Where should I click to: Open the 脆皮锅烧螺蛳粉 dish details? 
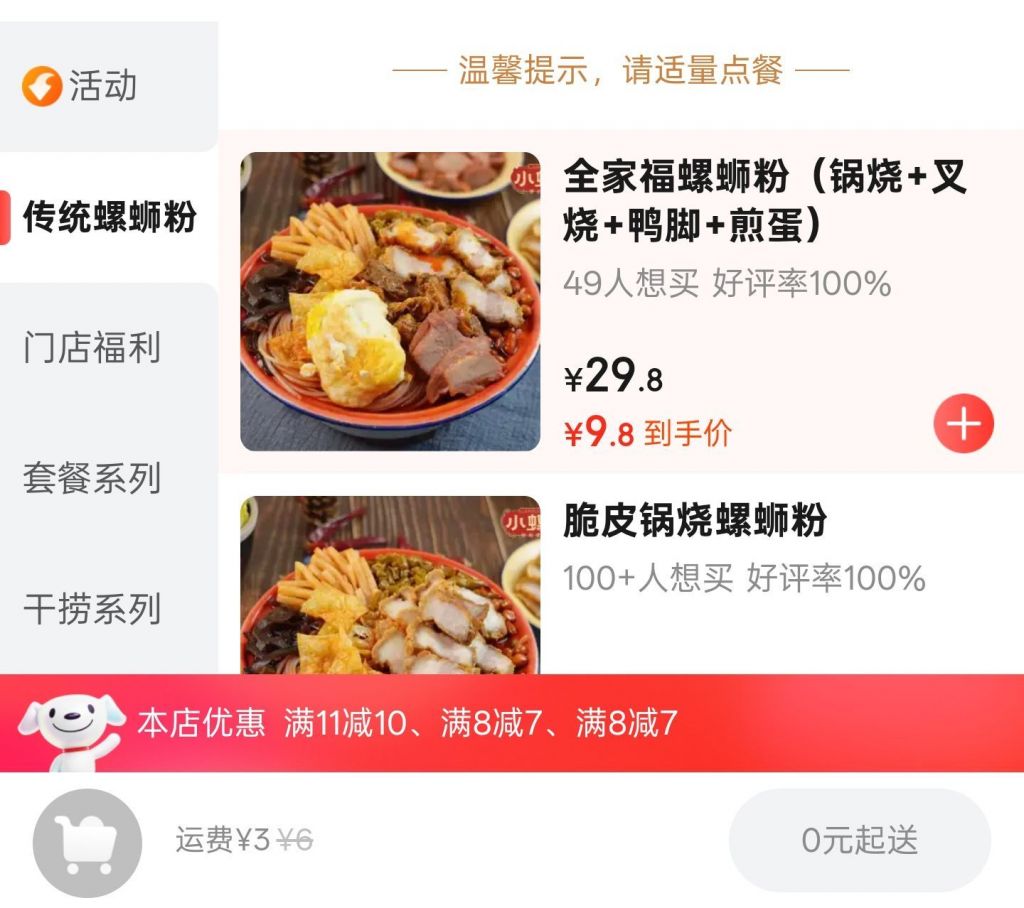point(694,521)
